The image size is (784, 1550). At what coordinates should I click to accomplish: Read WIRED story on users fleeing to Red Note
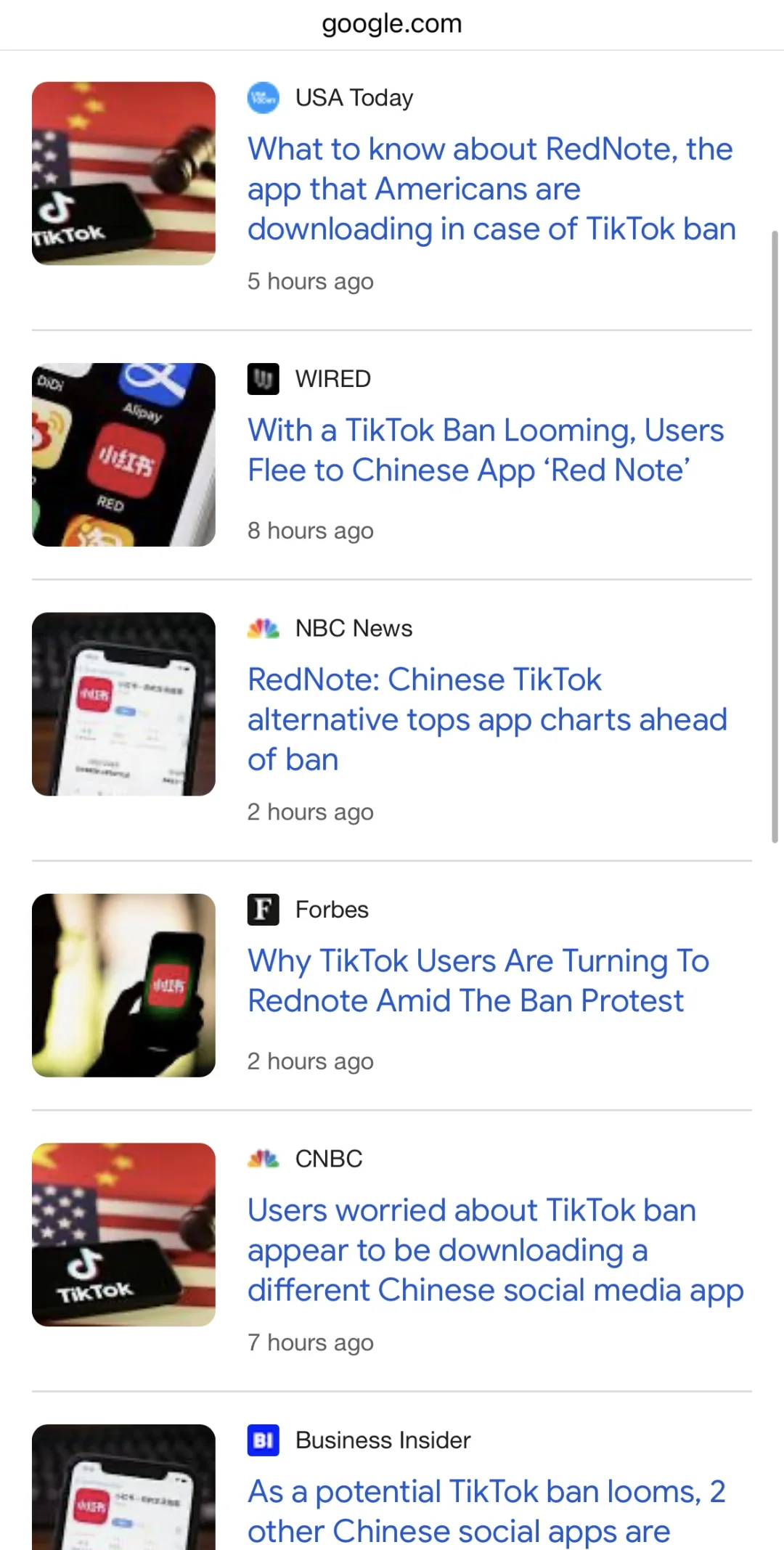coord(485,450)
